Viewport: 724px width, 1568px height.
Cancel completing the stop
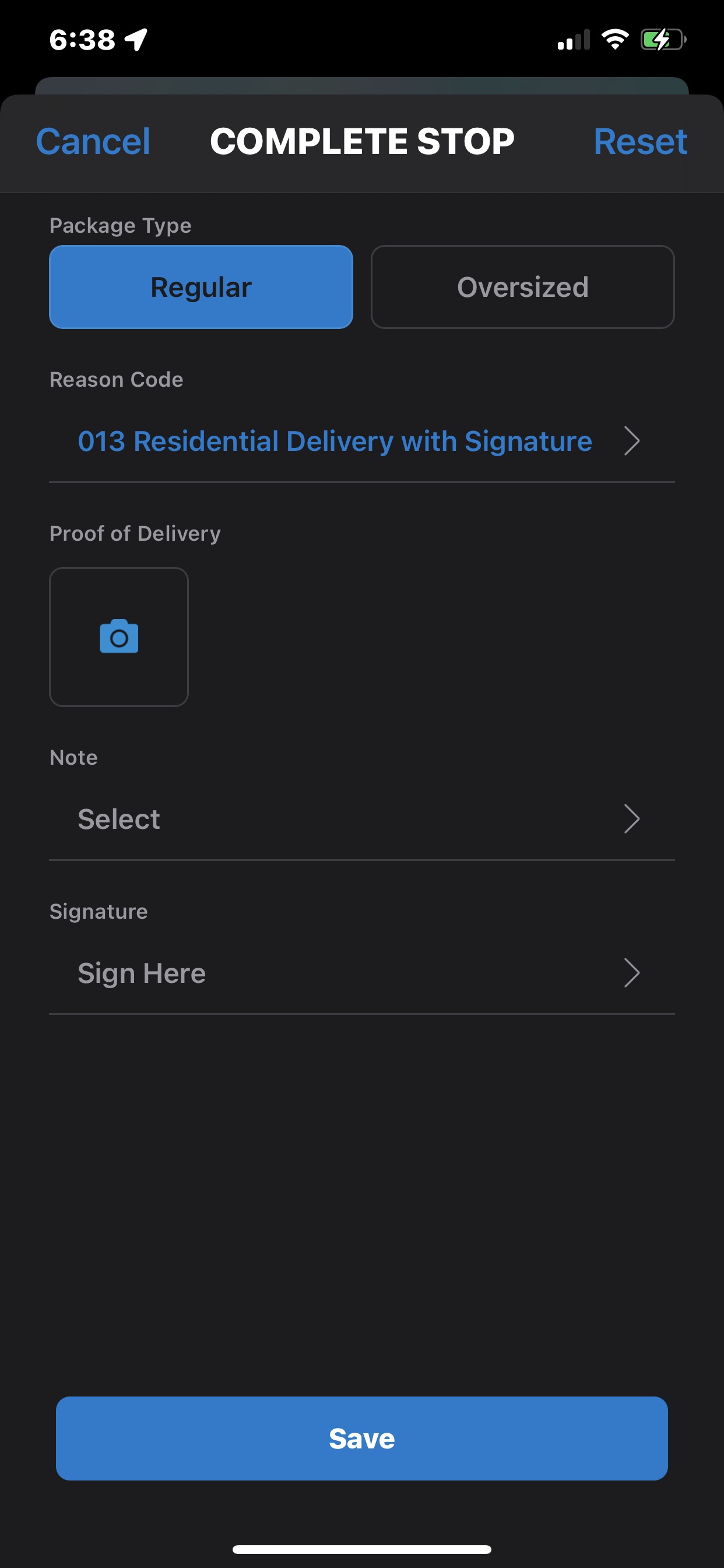[93, 142]
